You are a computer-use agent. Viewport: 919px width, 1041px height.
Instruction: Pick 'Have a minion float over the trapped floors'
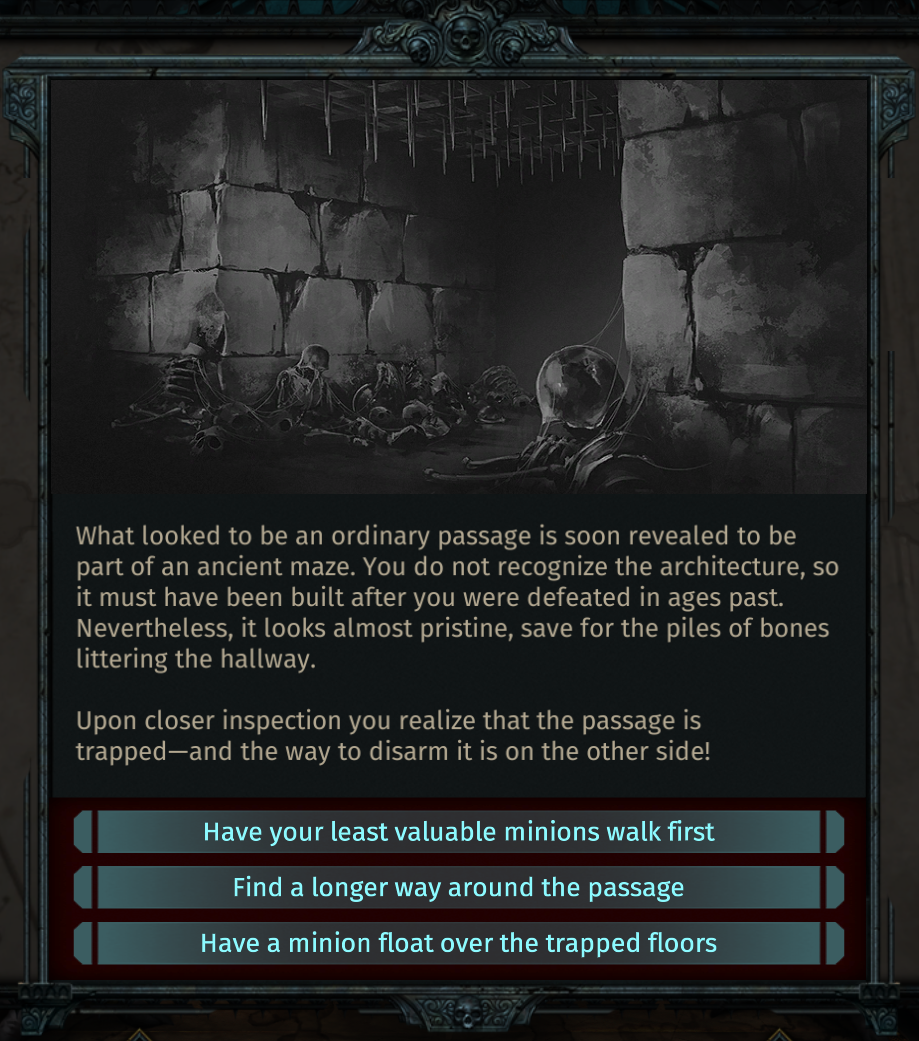pyautogui.click(x=459, y=943)
